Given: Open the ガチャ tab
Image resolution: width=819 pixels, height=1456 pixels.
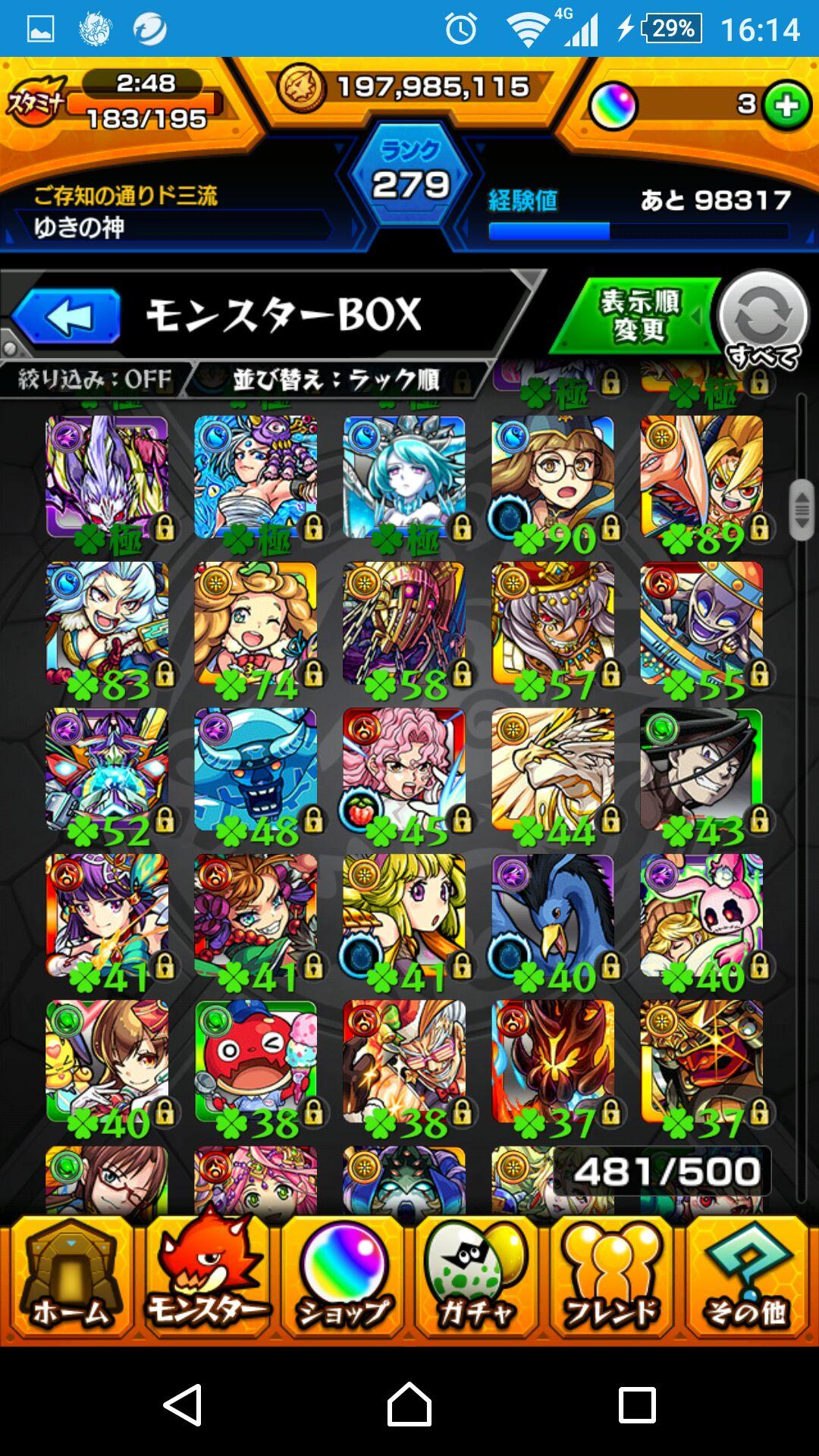Looking at the screenshot, I should 478,1279.
